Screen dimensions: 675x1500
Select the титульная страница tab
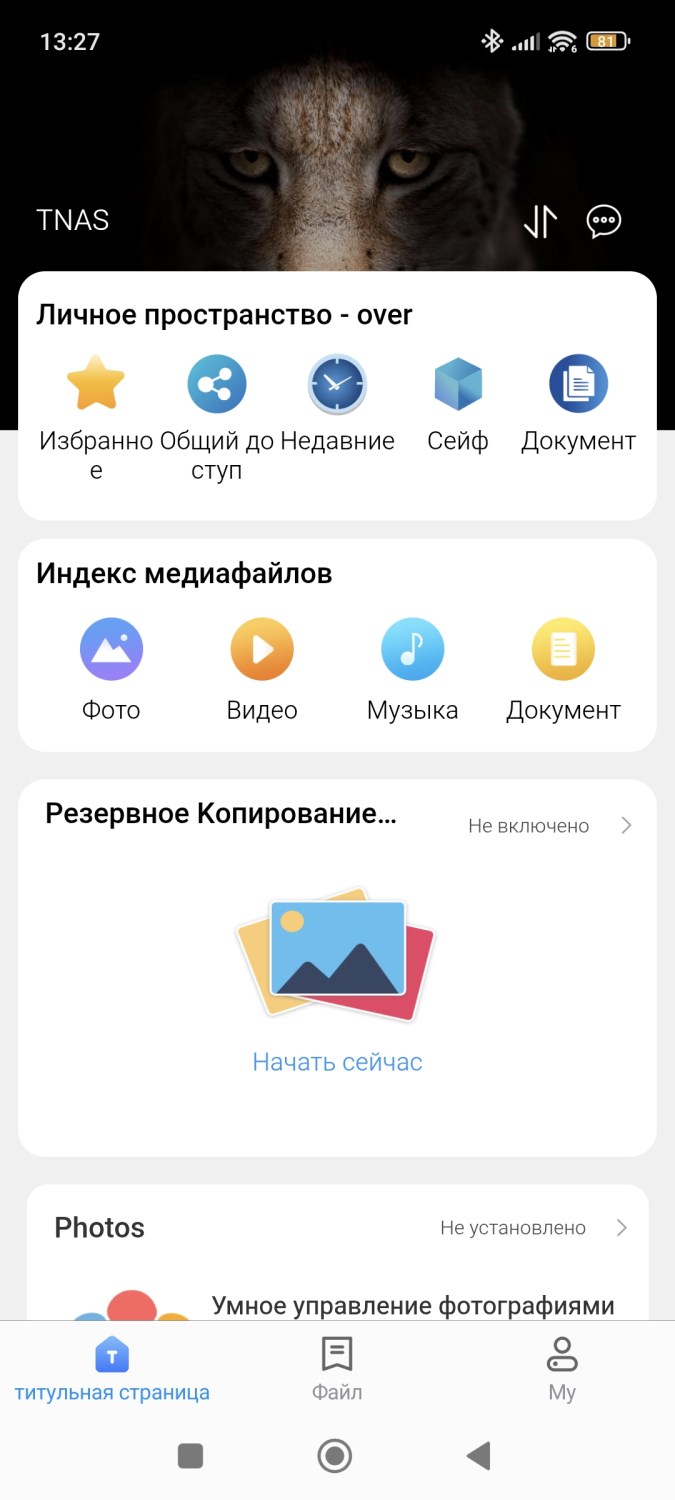click(x=112, y=1369)
